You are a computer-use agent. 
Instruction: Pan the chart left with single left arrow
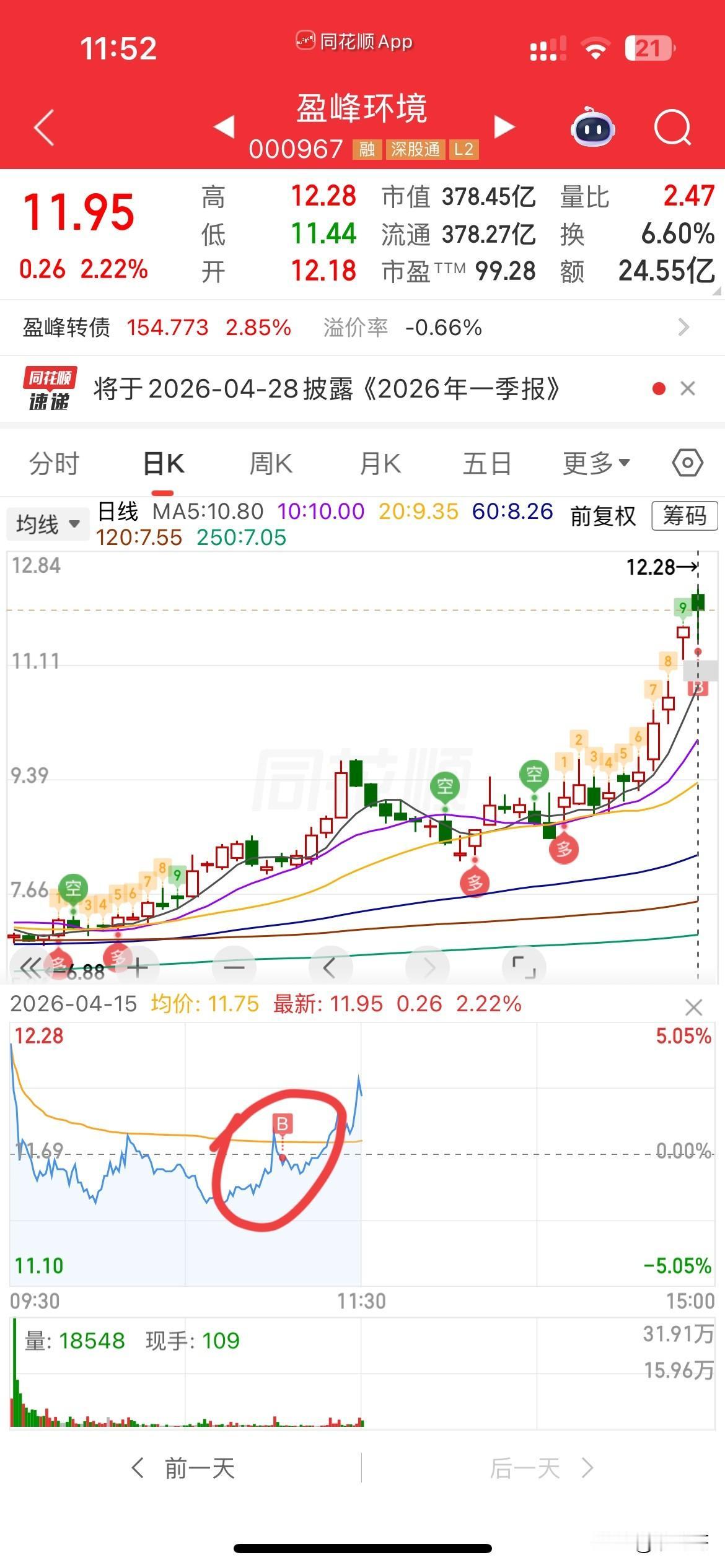(x=330, y=966)
